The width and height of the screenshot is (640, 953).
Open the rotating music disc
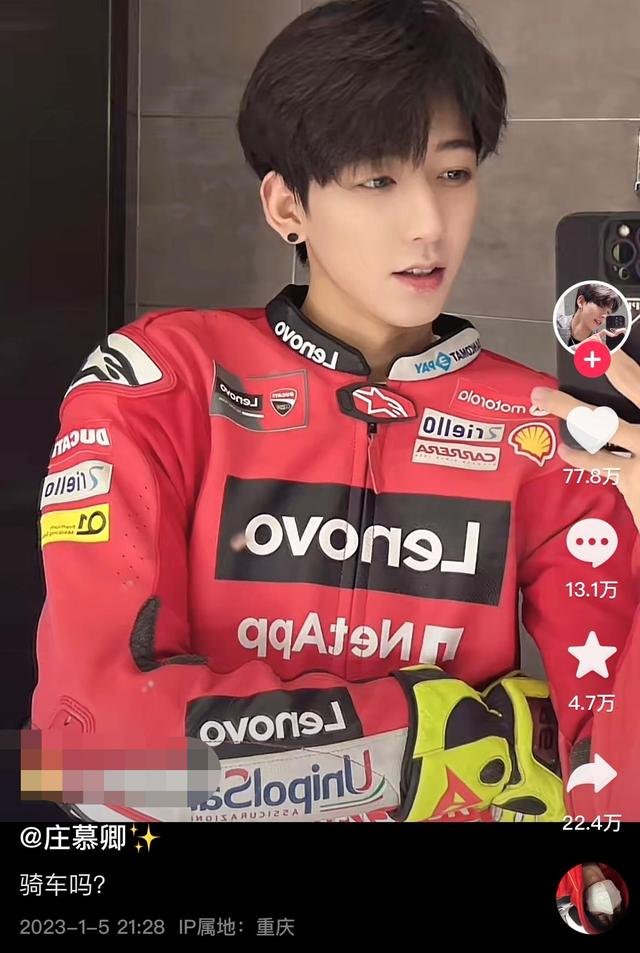pos(592,898)
